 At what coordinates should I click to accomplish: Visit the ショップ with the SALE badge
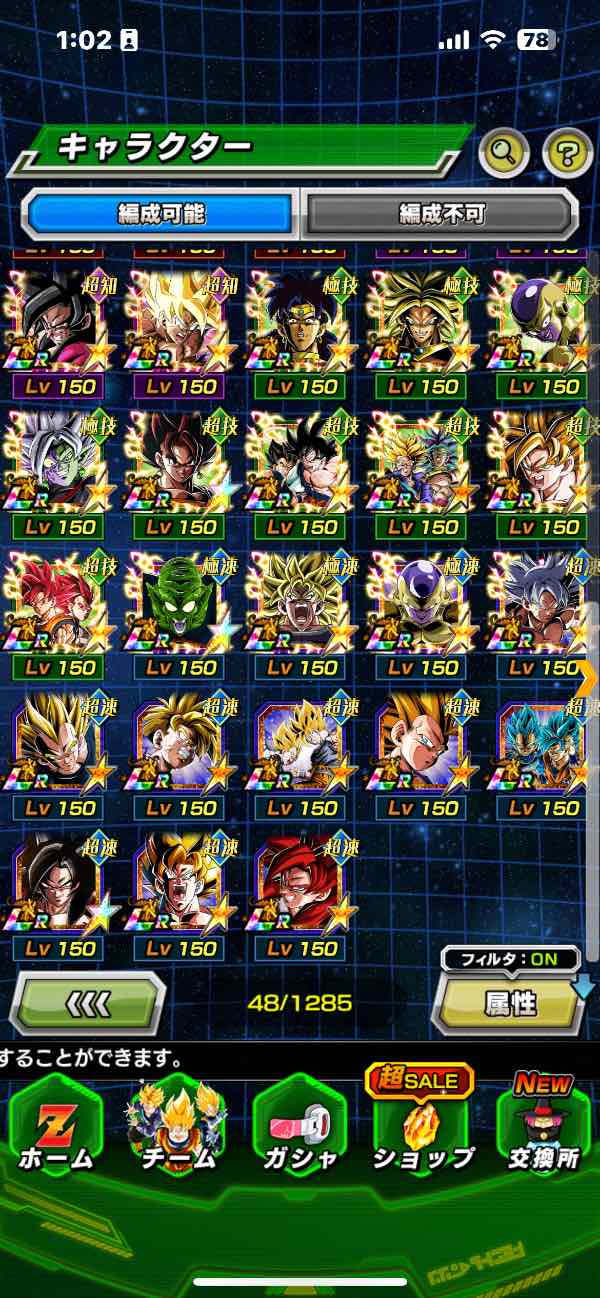click(x=421, y=1125)
